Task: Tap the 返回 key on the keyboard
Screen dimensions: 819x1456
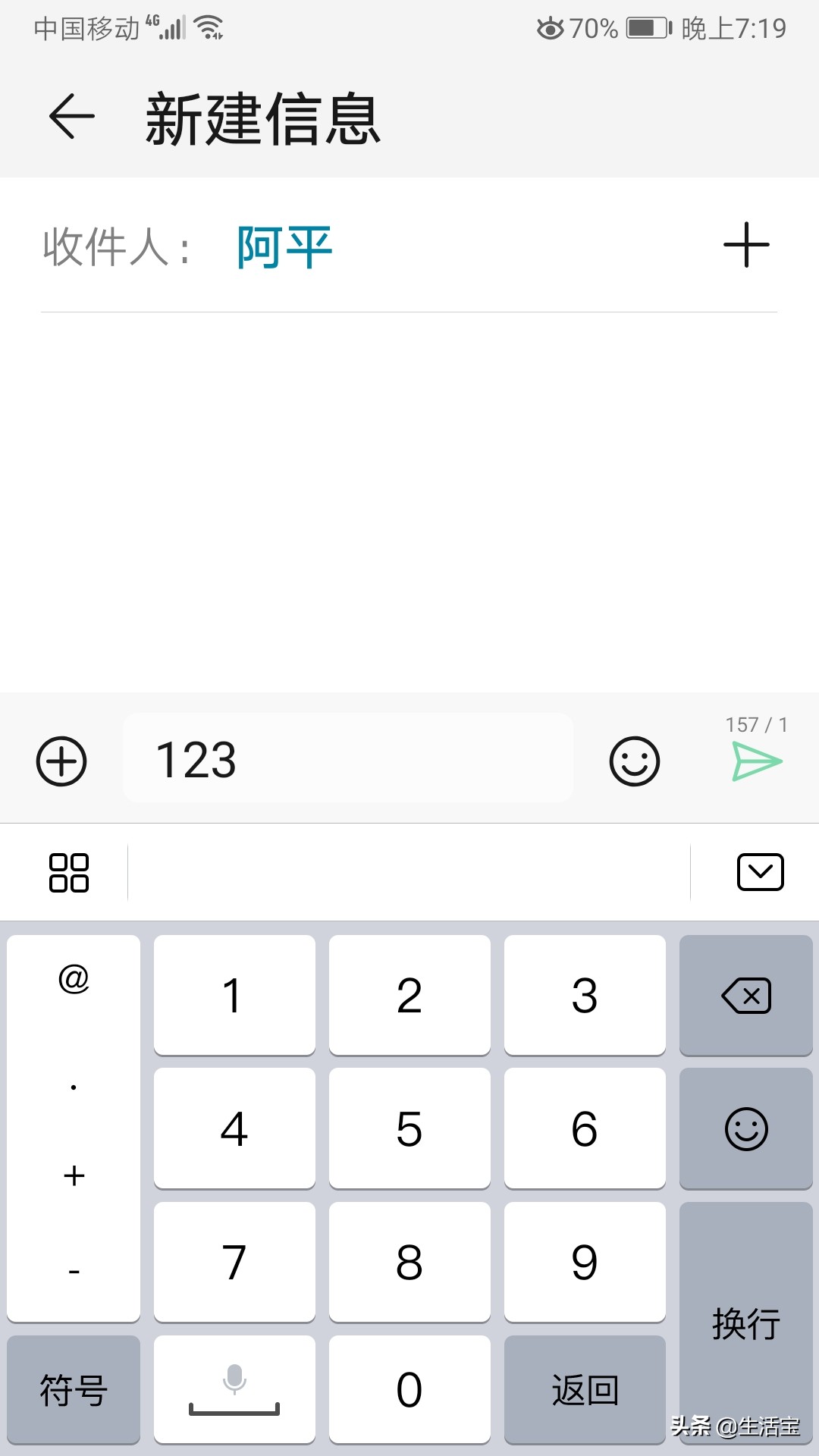Action: pyautogui.click(x=585, y=1390)
